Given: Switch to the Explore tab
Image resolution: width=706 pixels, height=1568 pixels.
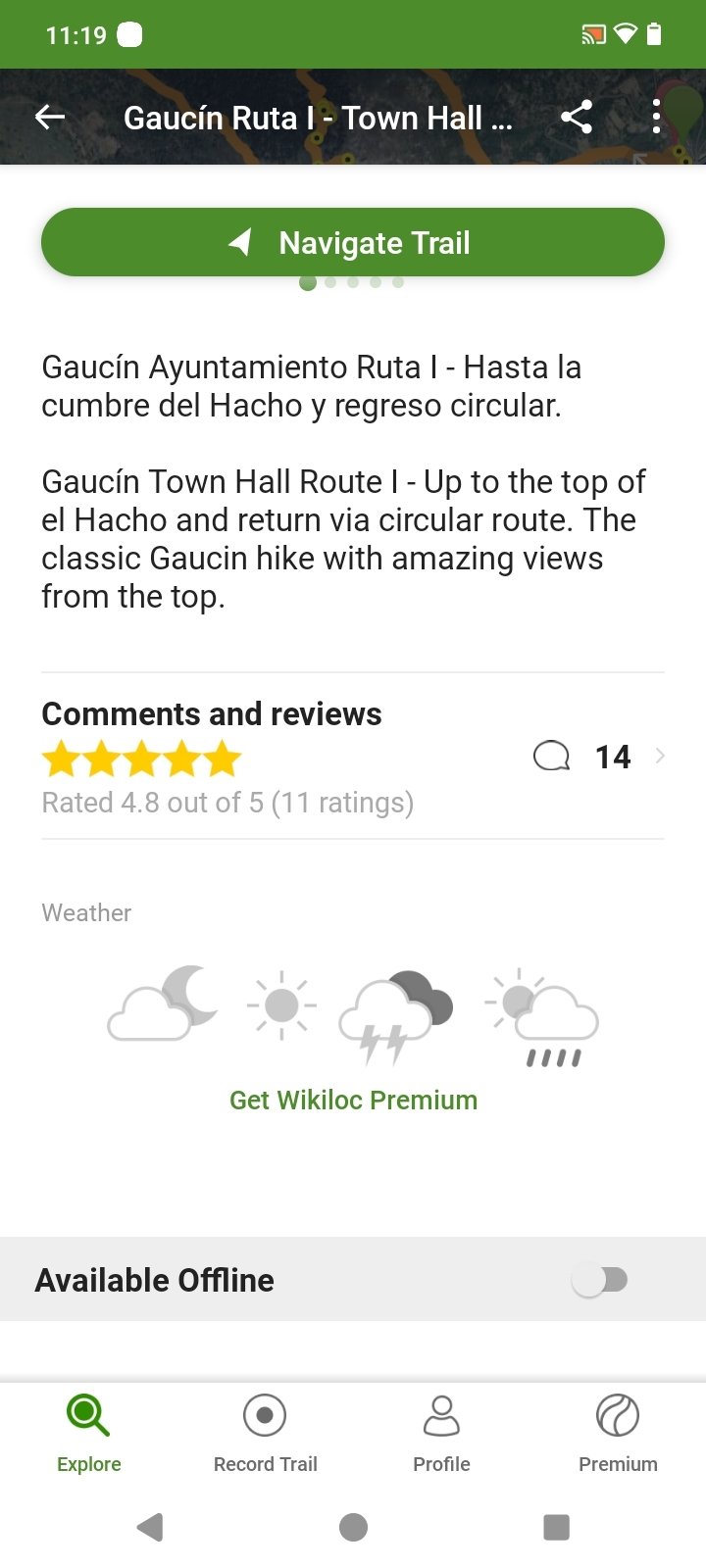Looking at the screenshot, I should click(88, 1435).
